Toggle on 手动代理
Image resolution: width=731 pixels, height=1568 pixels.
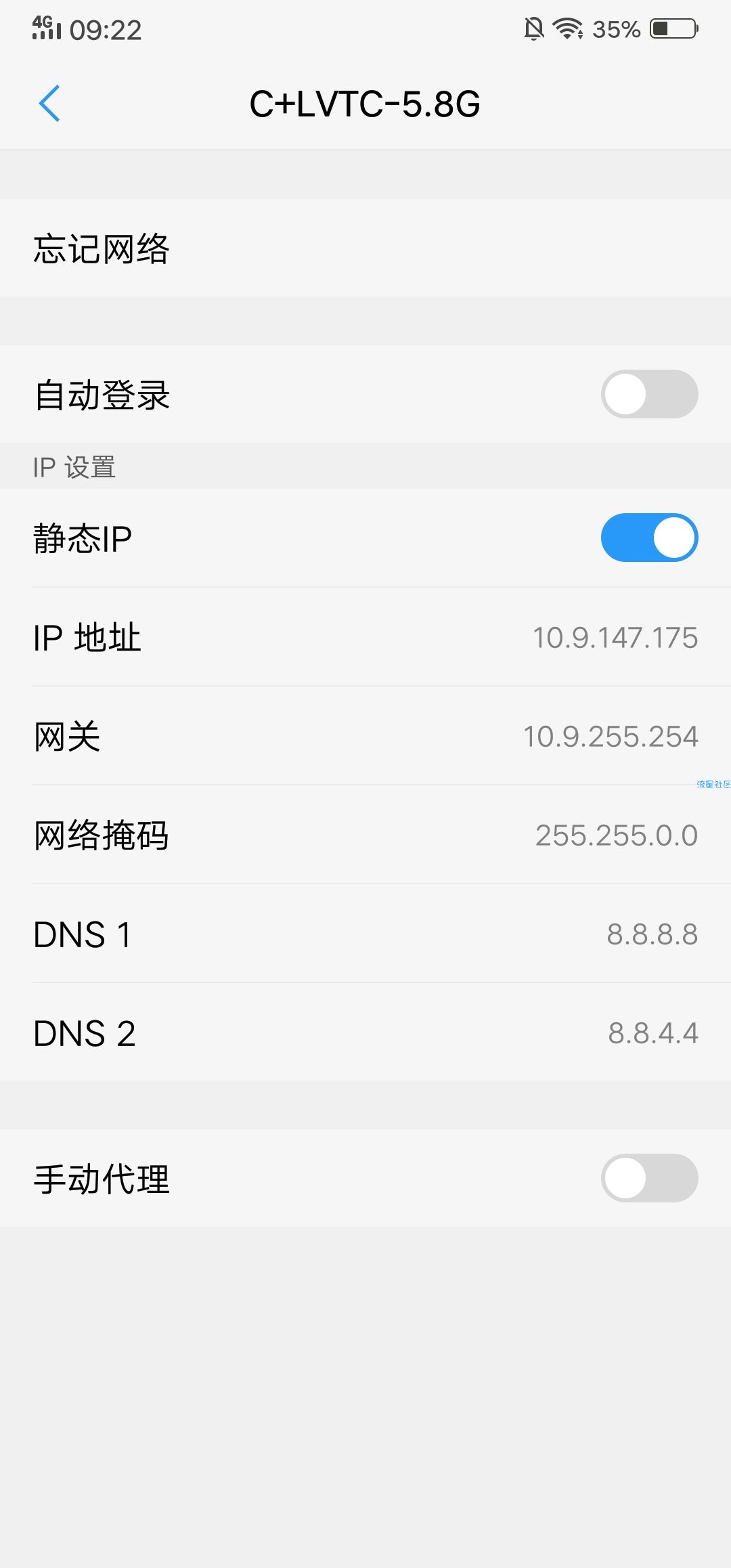(x=648, y=1178)
